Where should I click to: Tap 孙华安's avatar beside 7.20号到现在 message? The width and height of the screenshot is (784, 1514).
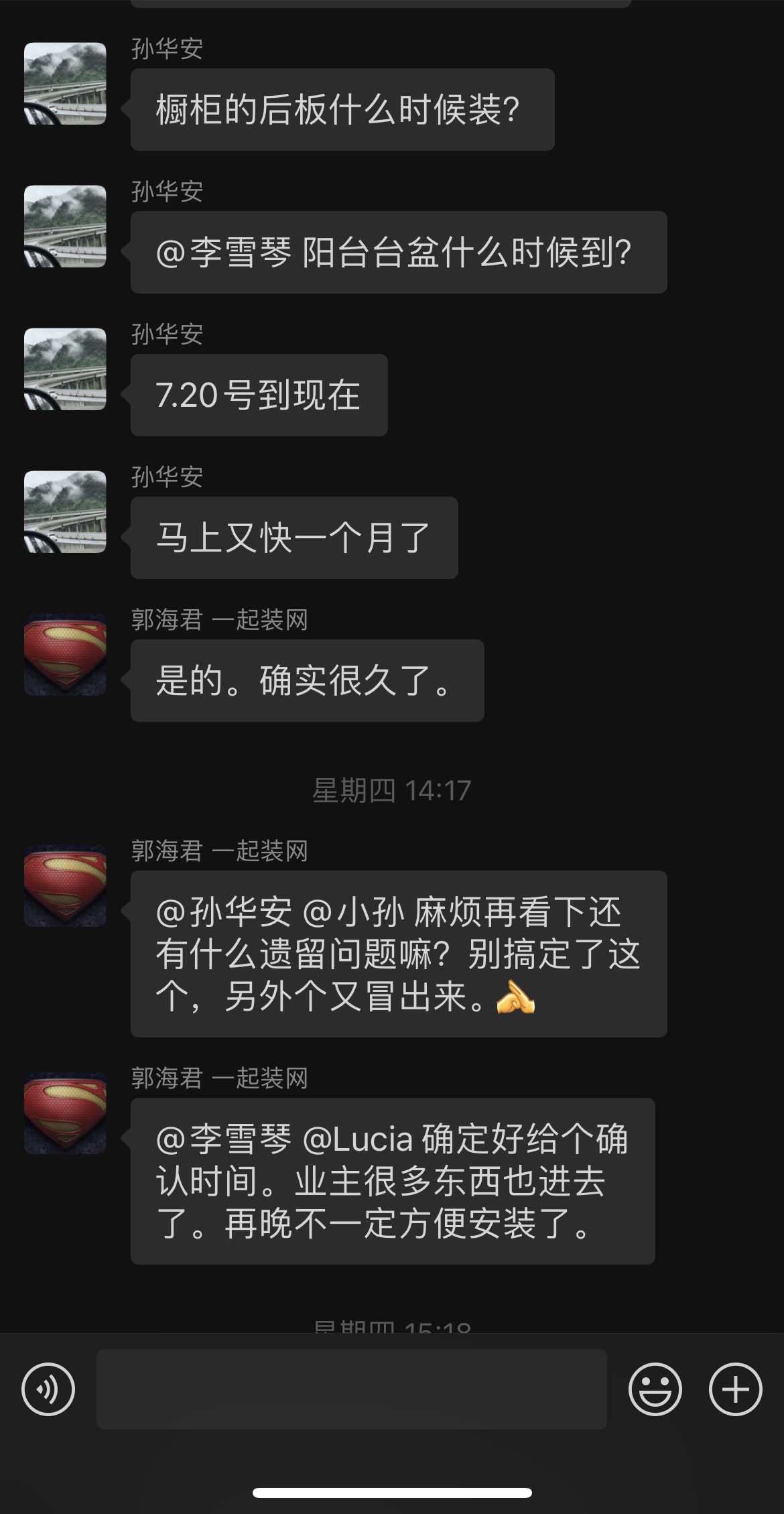pyautogui.click(x=65, y=369)
